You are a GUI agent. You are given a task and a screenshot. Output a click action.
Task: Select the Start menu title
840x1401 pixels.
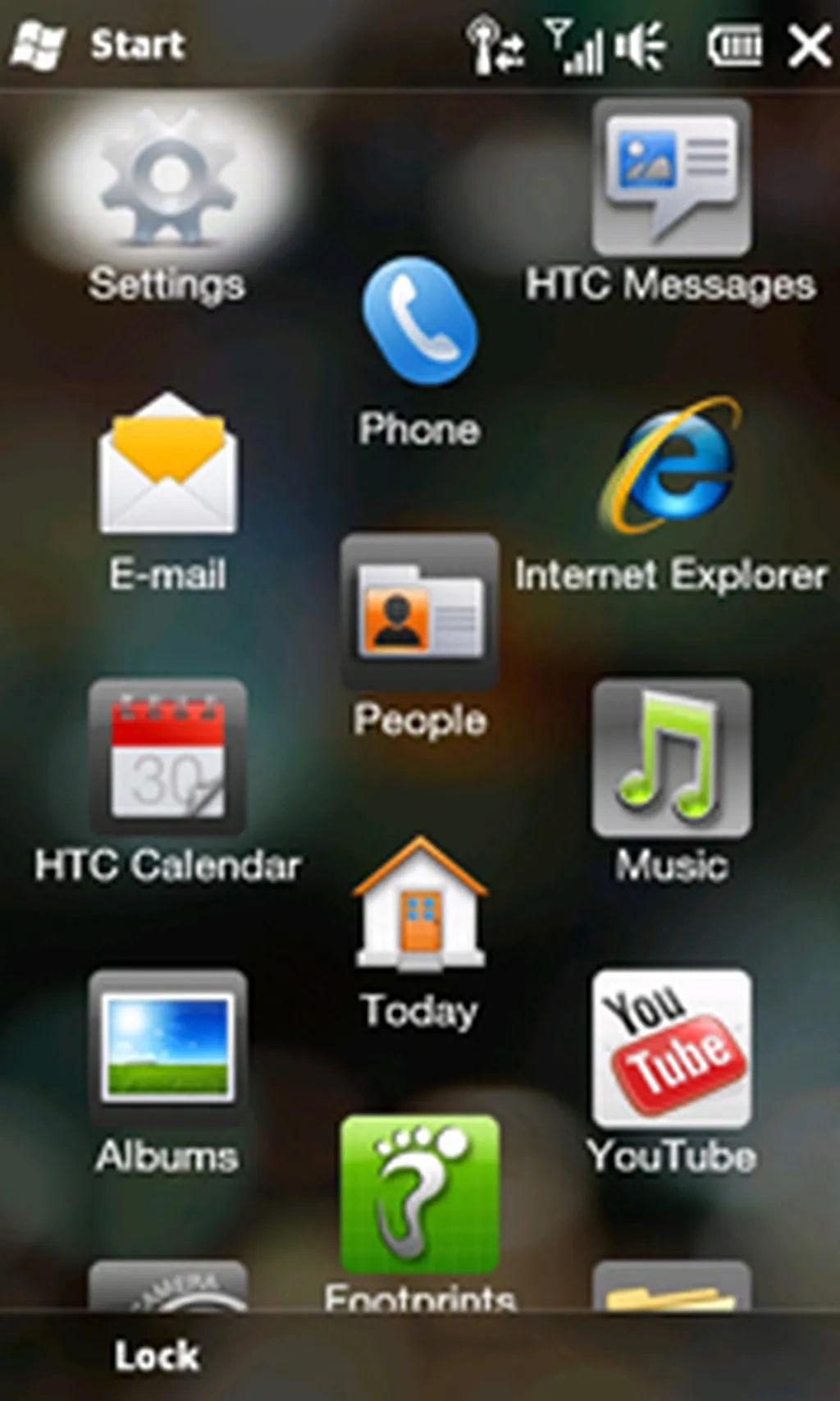pyautogui.click(x=136, y=43)
